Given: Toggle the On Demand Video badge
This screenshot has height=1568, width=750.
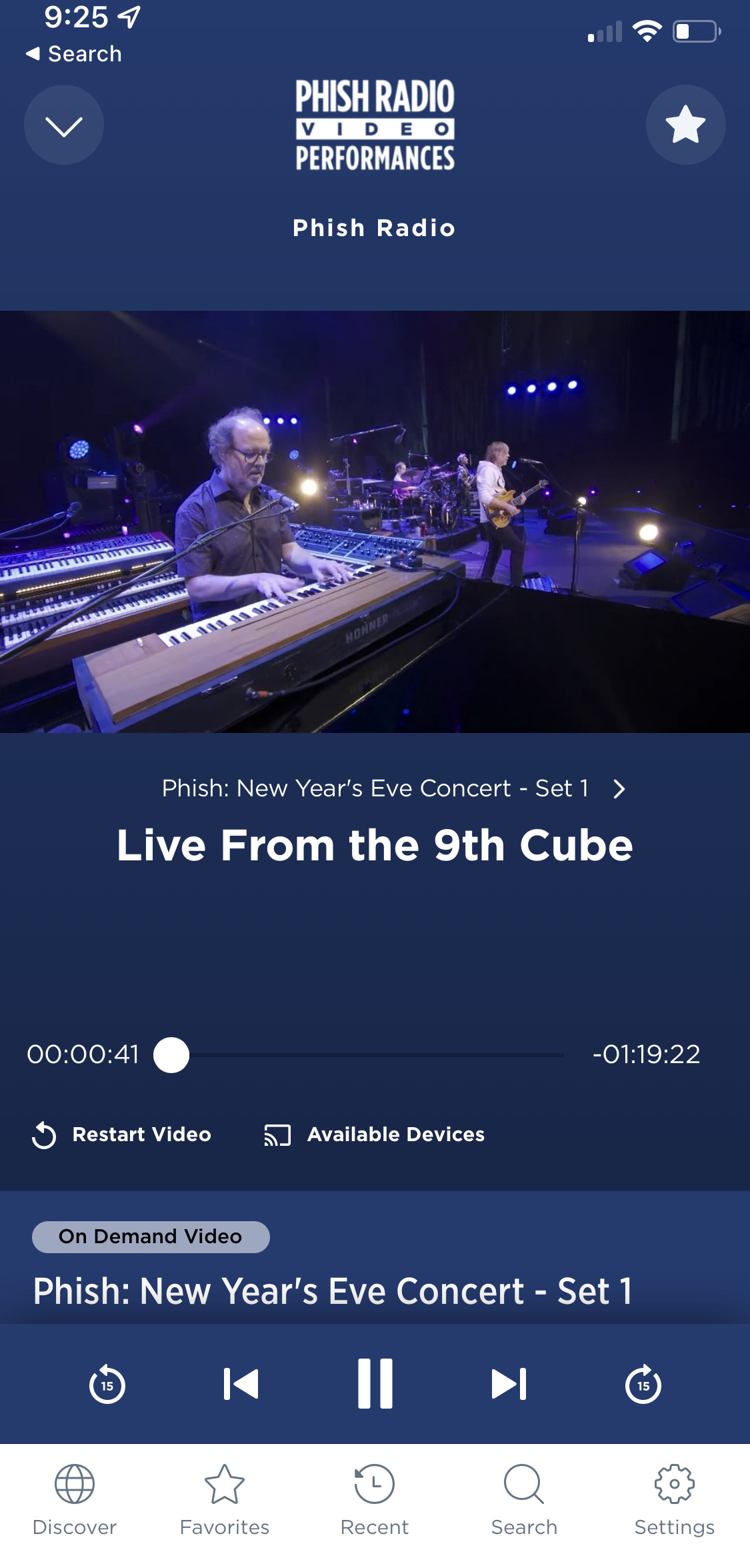Looking at the screenshot, I should 150,1236.
